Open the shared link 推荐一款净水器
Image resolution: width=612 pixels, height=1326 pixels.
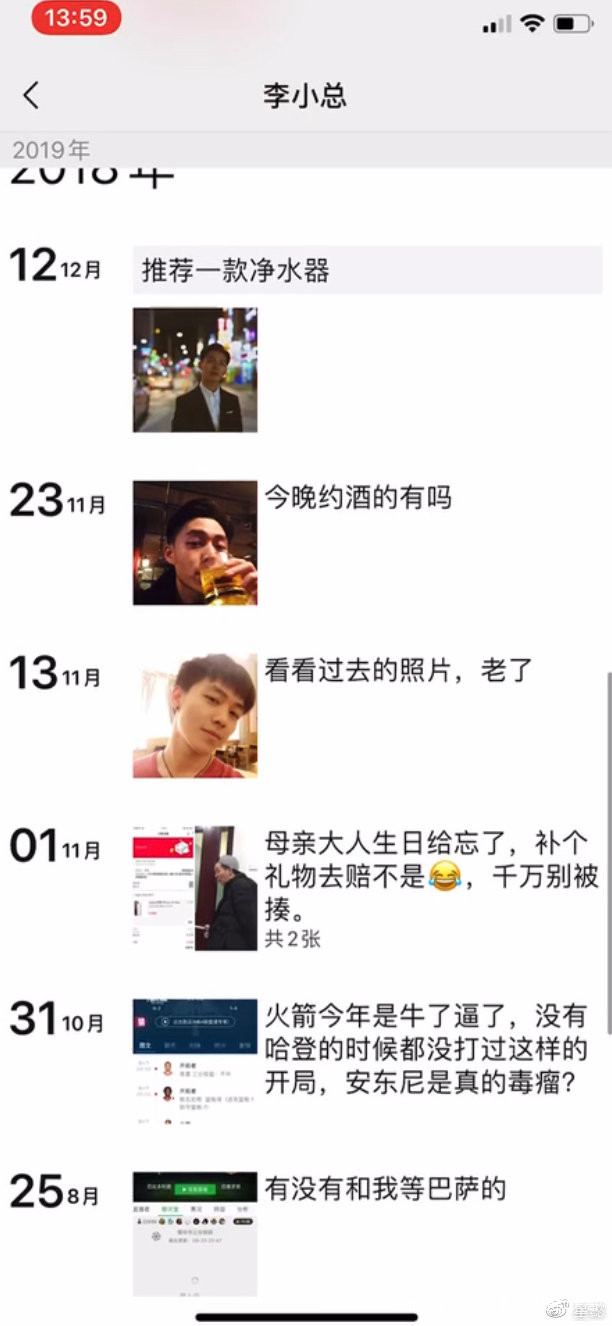(x=366, y=270)
